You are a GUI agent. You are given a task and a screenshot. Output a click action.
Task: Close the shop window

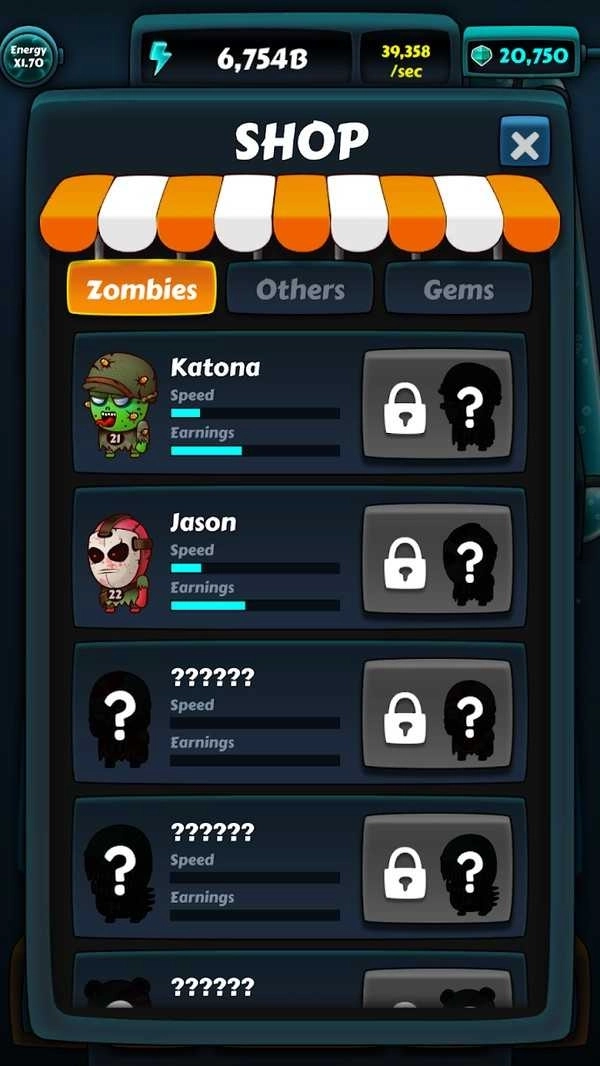(x=524, y=144)
